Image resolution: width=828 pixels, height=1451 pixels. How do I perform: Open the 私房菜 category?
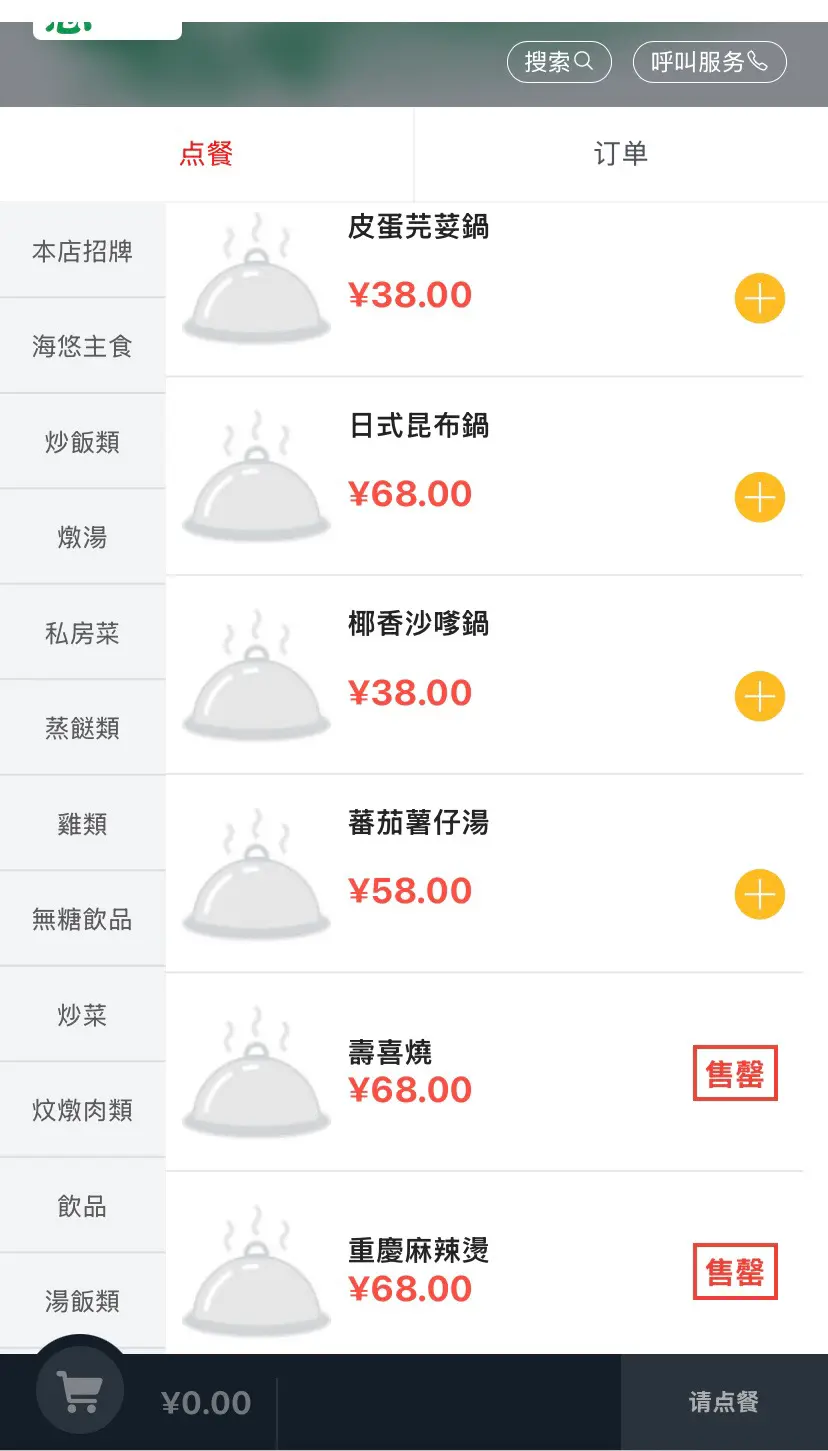click(82, 633)
